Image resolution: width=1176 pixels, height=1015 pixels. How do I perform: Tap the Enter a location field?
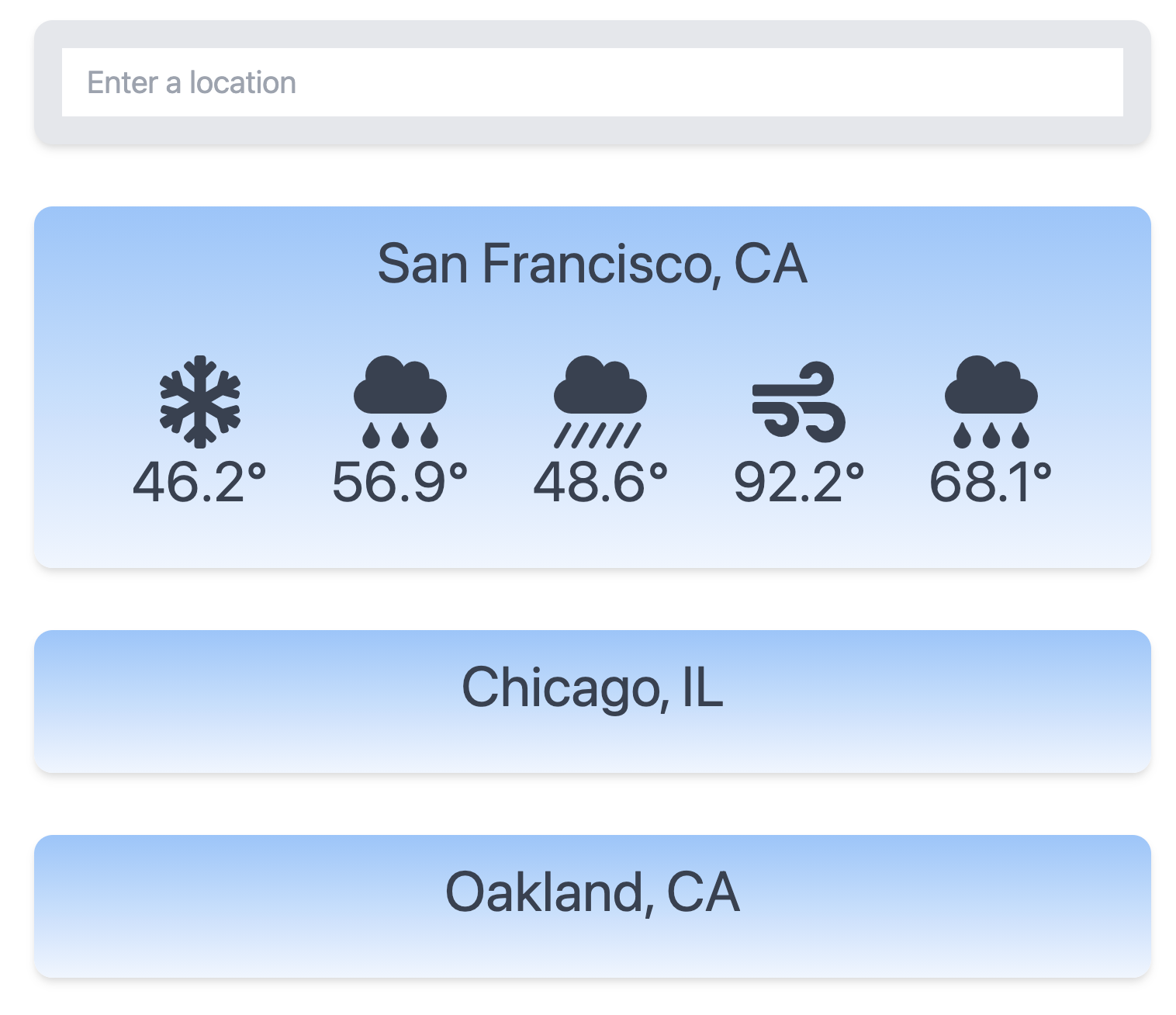(592, 82)
